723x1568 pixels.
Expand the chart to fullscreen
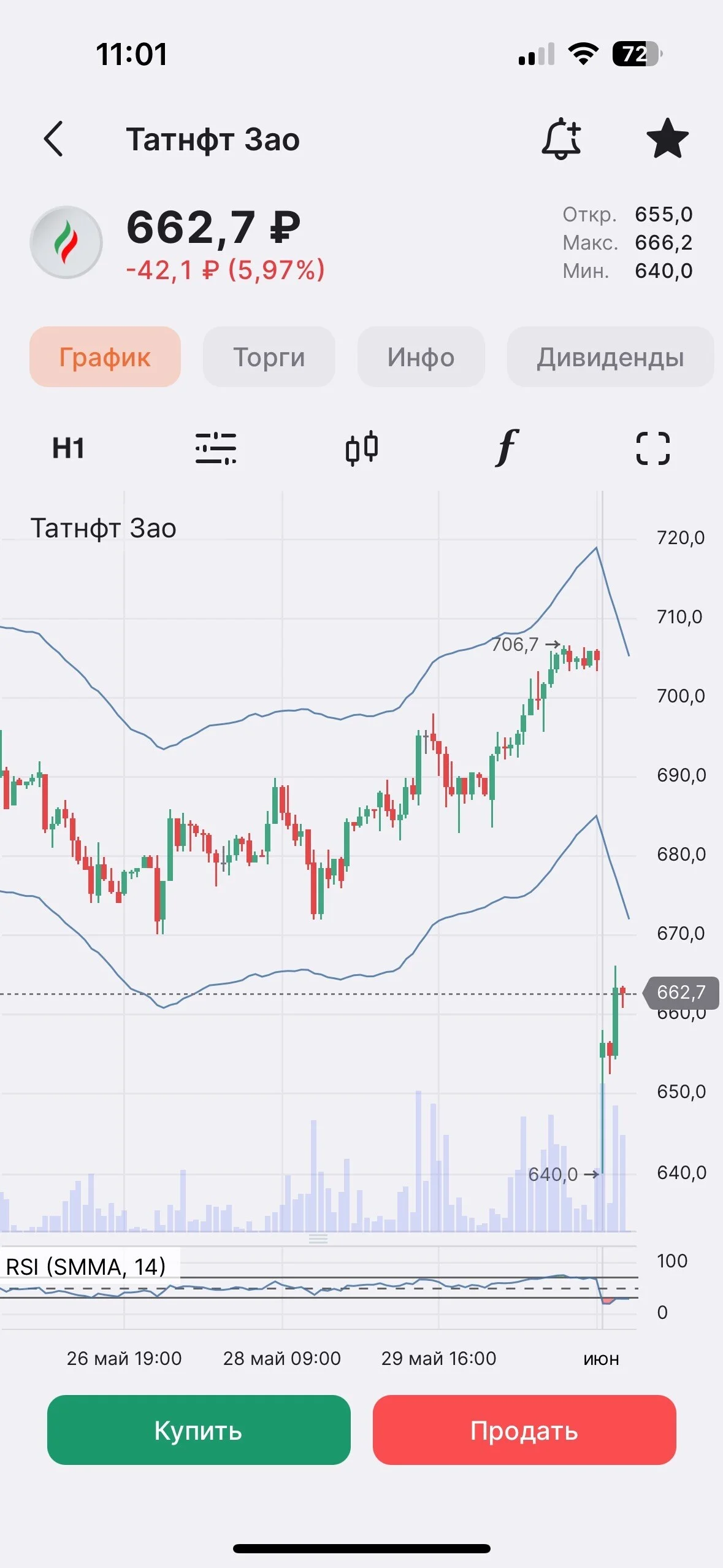pyautogui.click(x=652, y=448)
